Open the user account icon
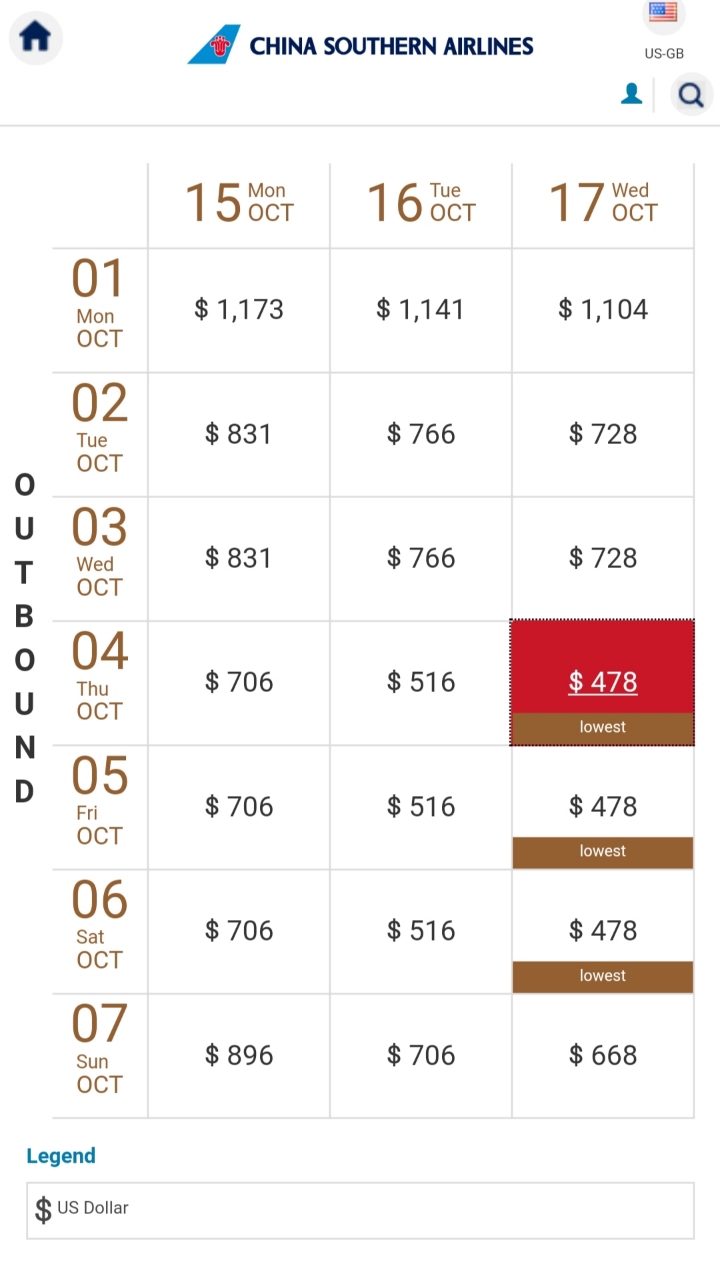The height and width of the screenshot is (1280, 720). pyautogui.click(x=632, y=94)
